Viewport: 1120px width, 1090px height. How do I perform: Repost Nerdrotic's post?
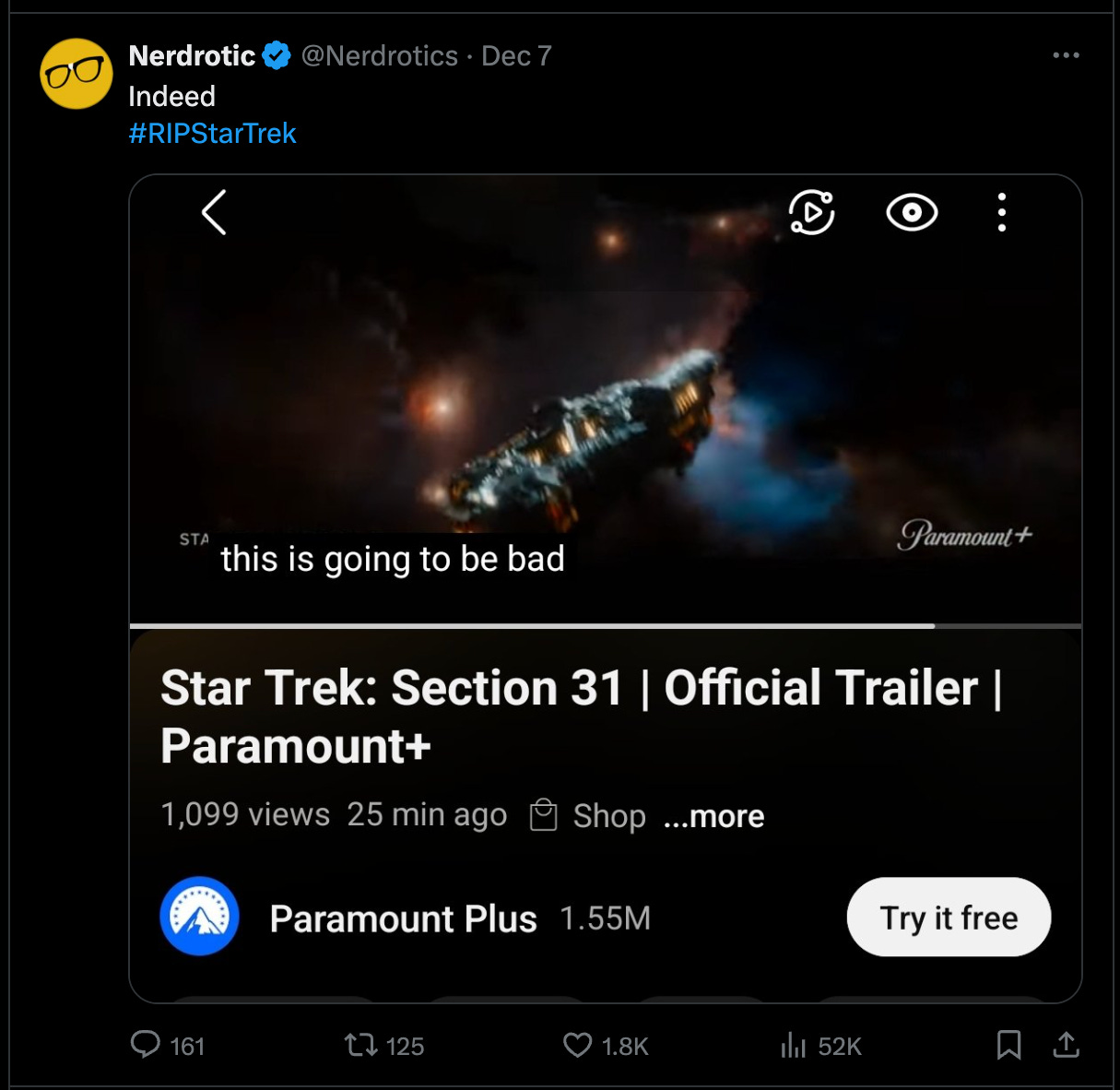360,1045
